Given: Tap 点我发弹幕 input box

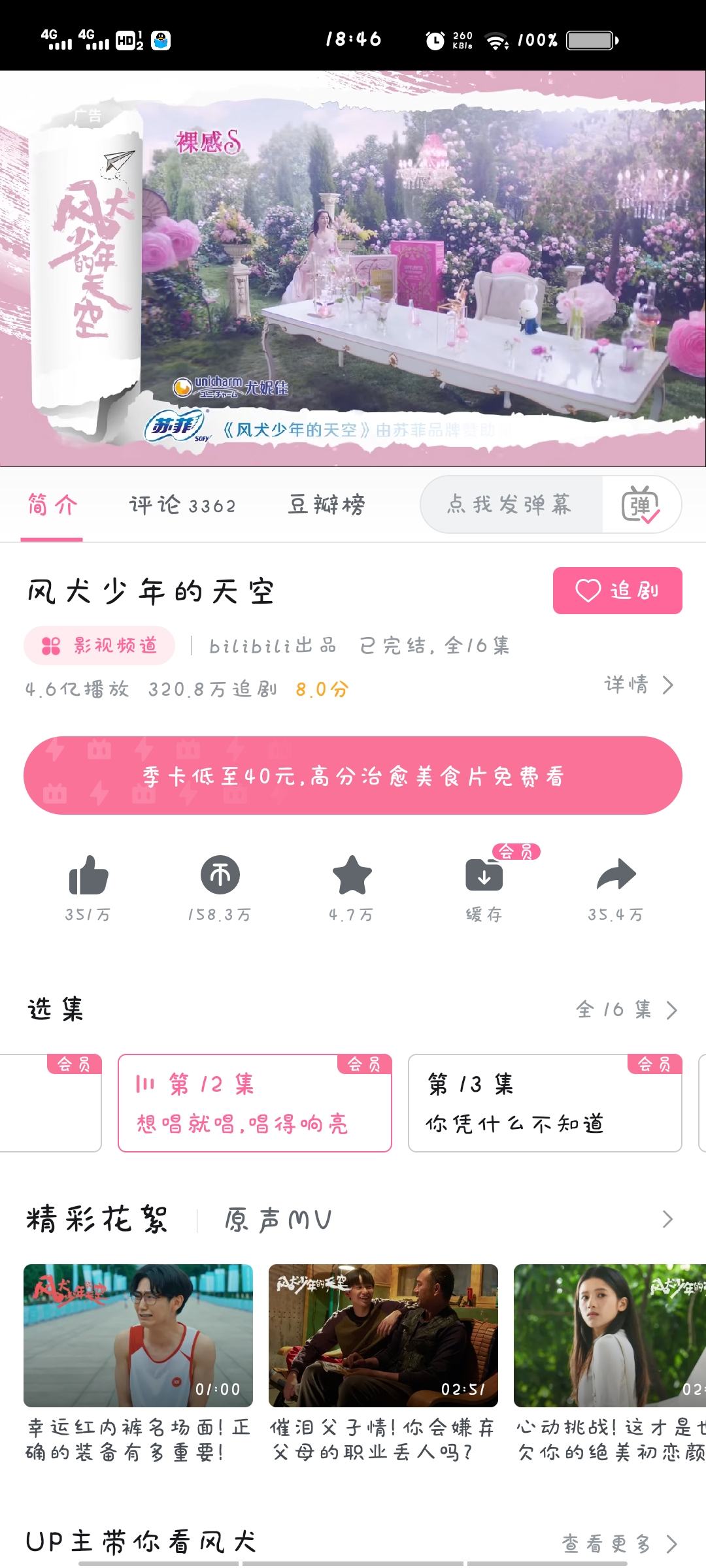Looking at the screenshot, I should pos(510,505).
